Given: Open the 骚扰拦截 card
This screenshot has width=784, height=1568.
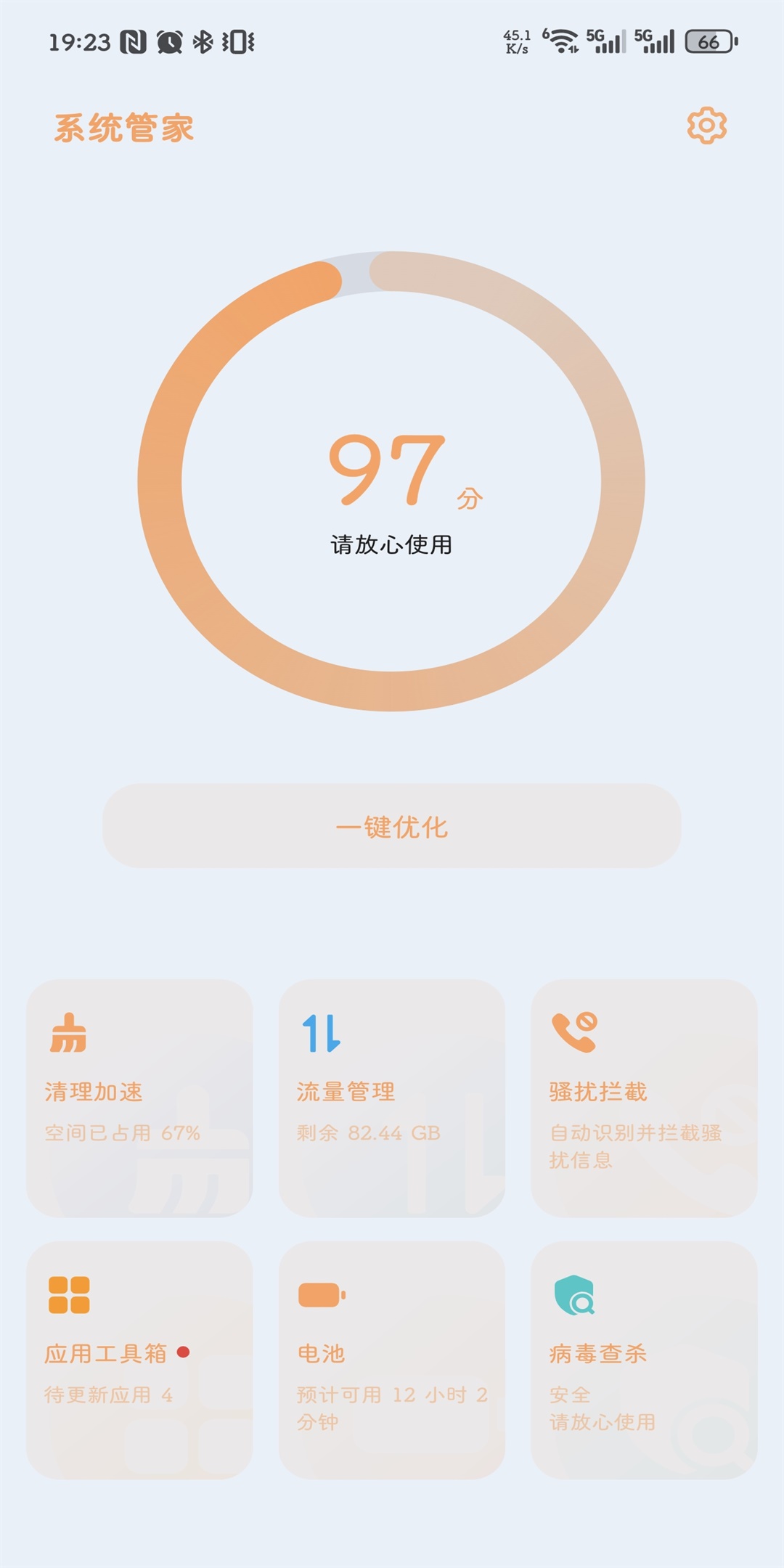Looking at the screenshot, I should [x=644, y=1098].
